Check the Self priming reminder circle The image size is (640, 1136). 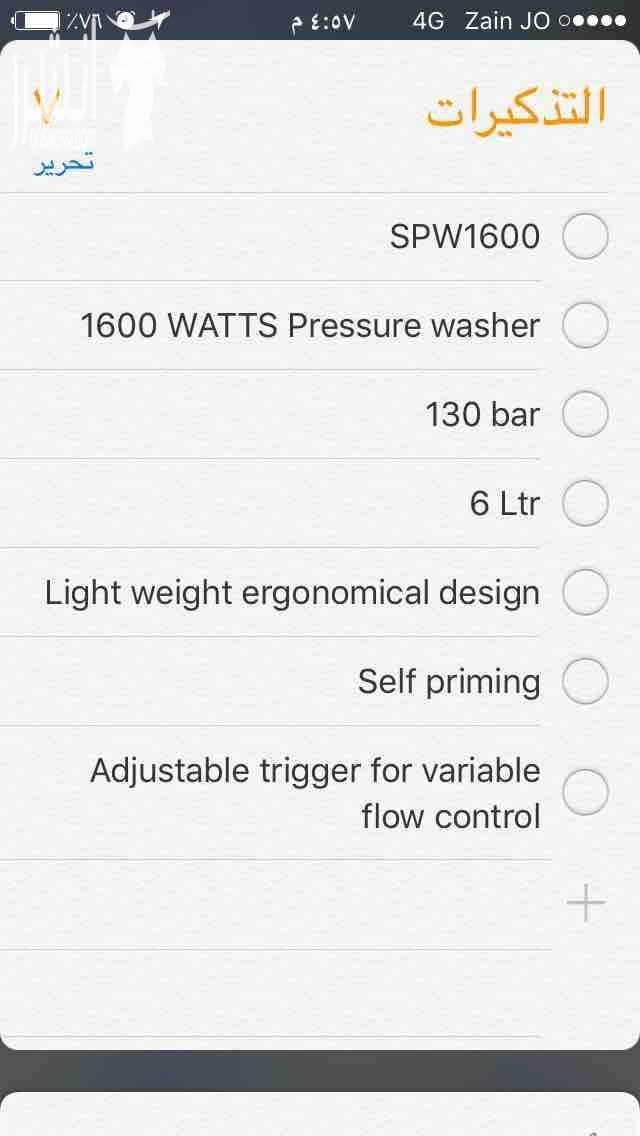click(x=585, y=681)
